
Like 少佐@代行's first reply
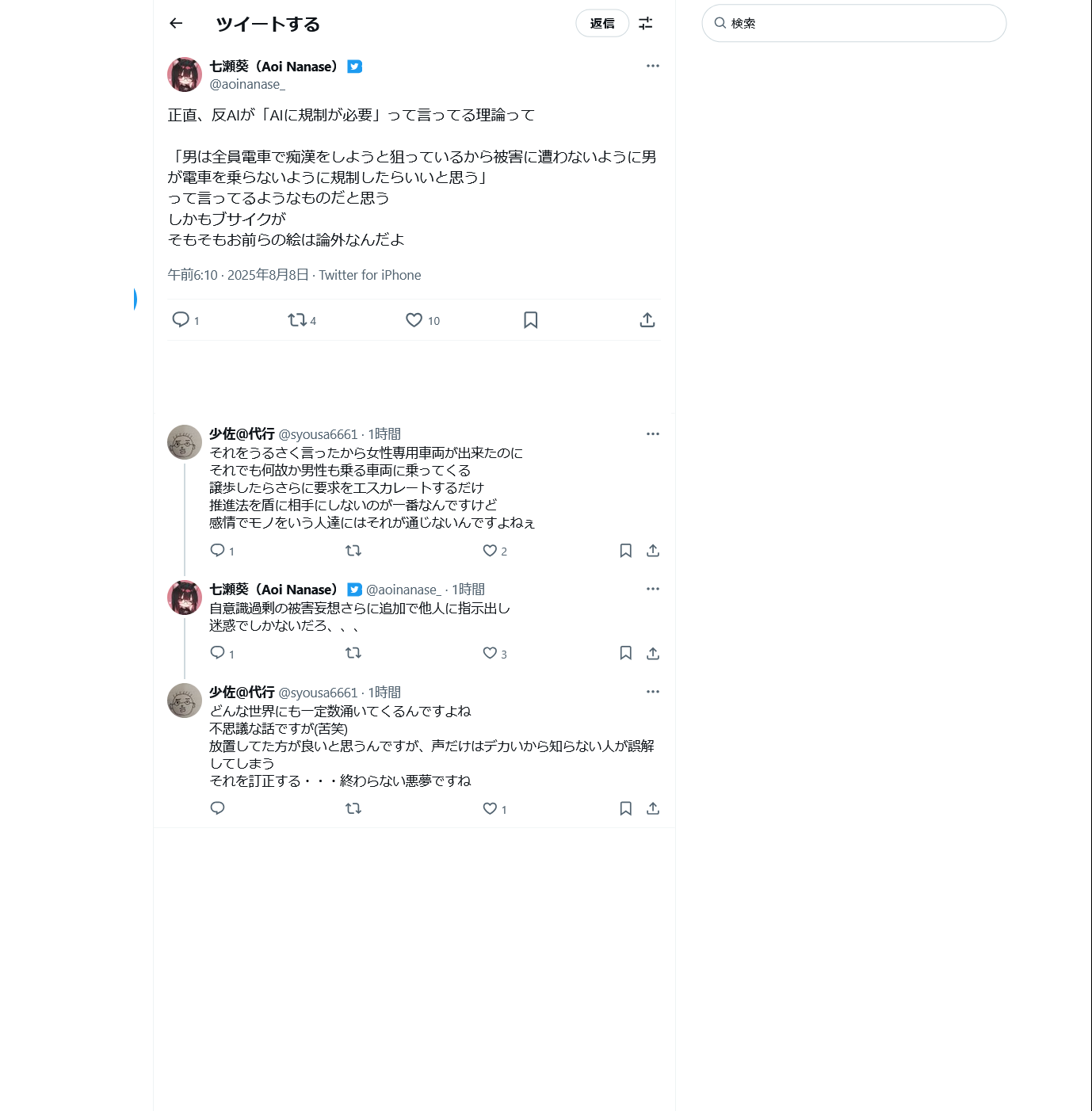(x=491, y=551)
